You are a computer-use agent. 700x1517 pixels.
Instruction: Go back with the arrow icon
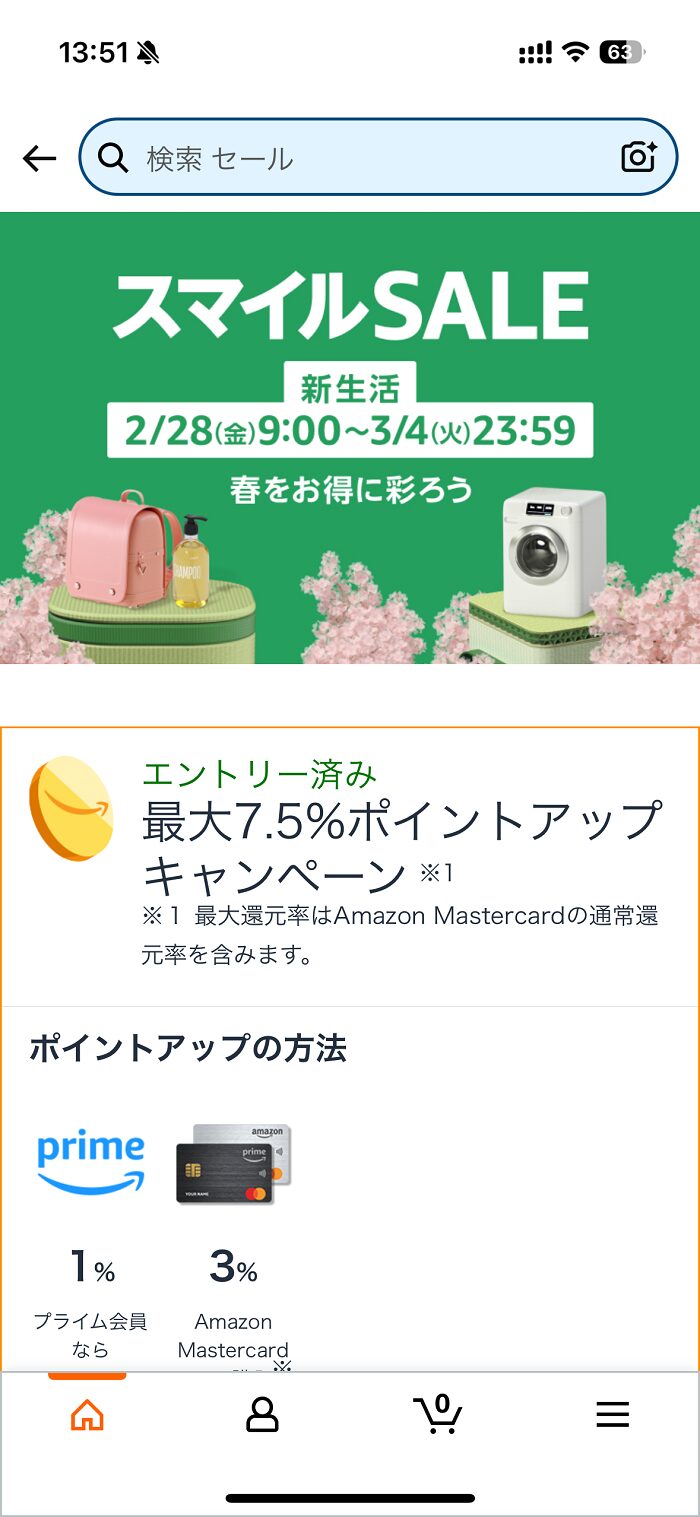(x=39, y=158)
